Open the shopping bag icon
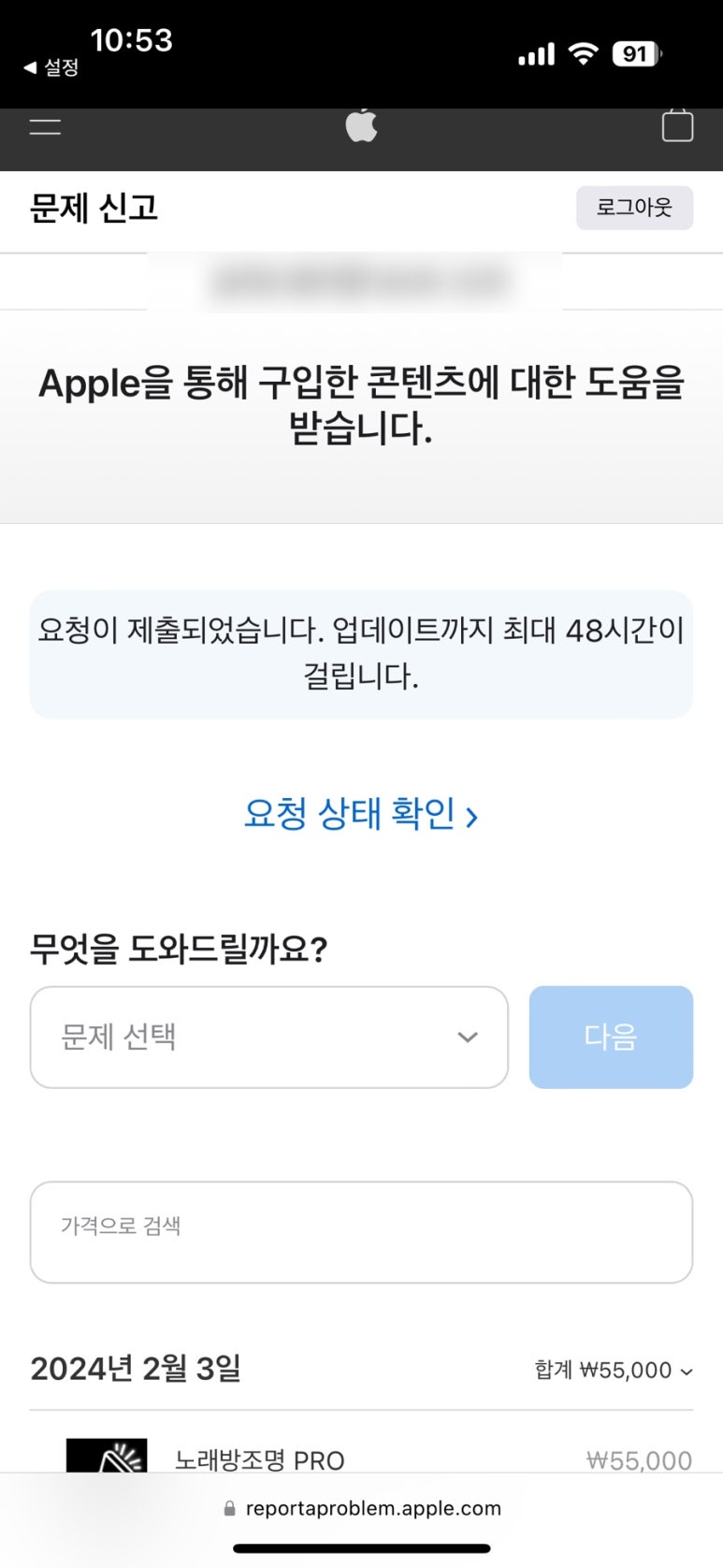Image resolution: width=723 pixels, height=1568 pixels. [x=677, y=125]
